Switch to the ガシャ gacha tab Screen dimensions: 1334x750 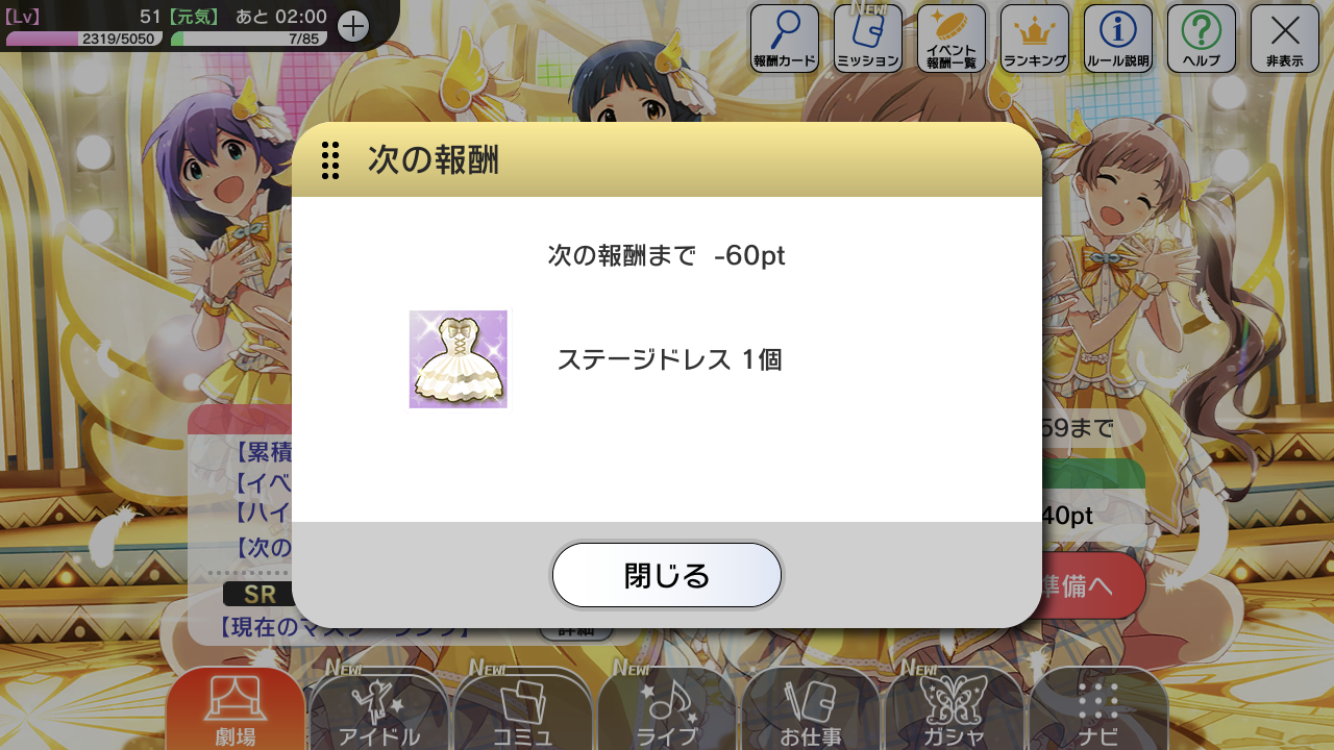point(954,710)
